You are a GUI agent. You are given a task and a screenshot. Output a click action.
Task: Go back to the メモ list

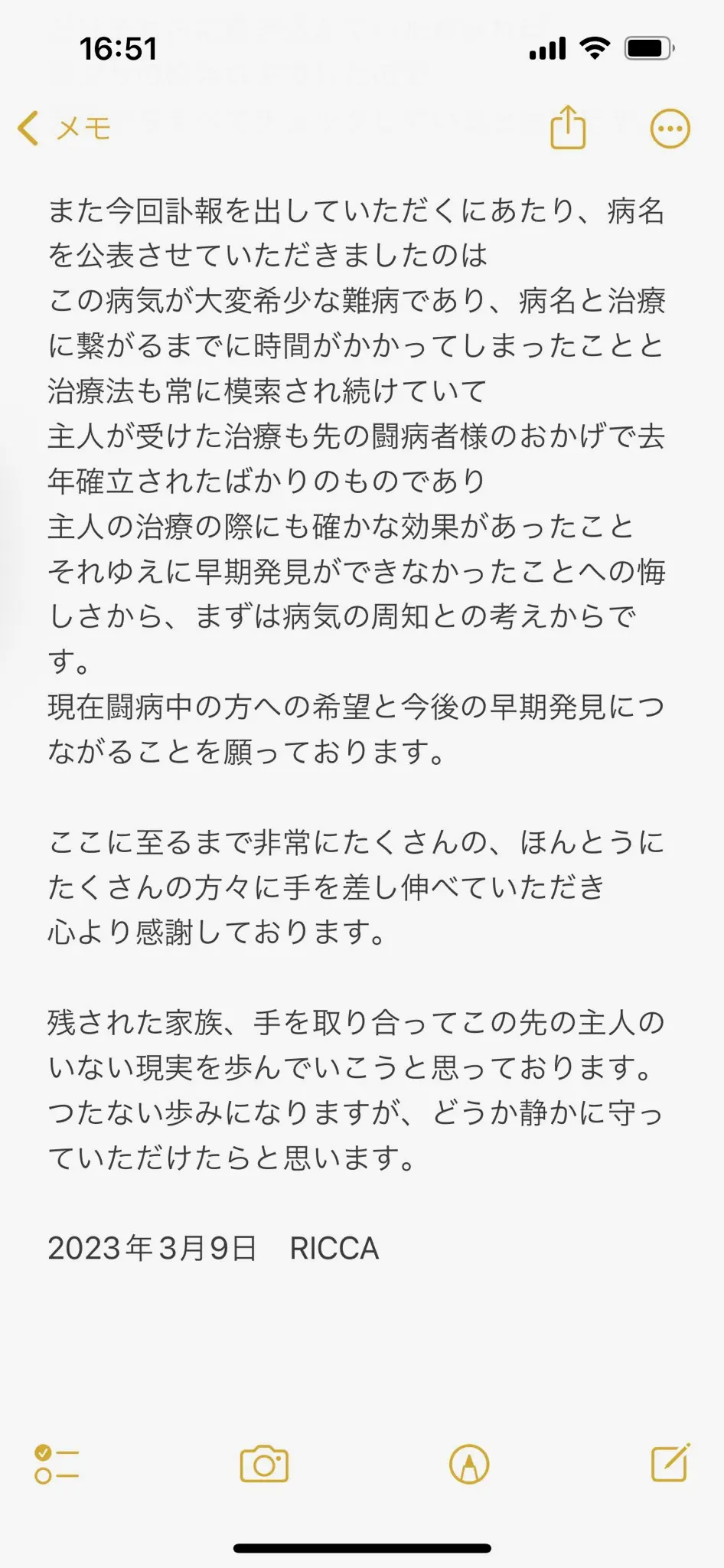click(x=64, y=128)
